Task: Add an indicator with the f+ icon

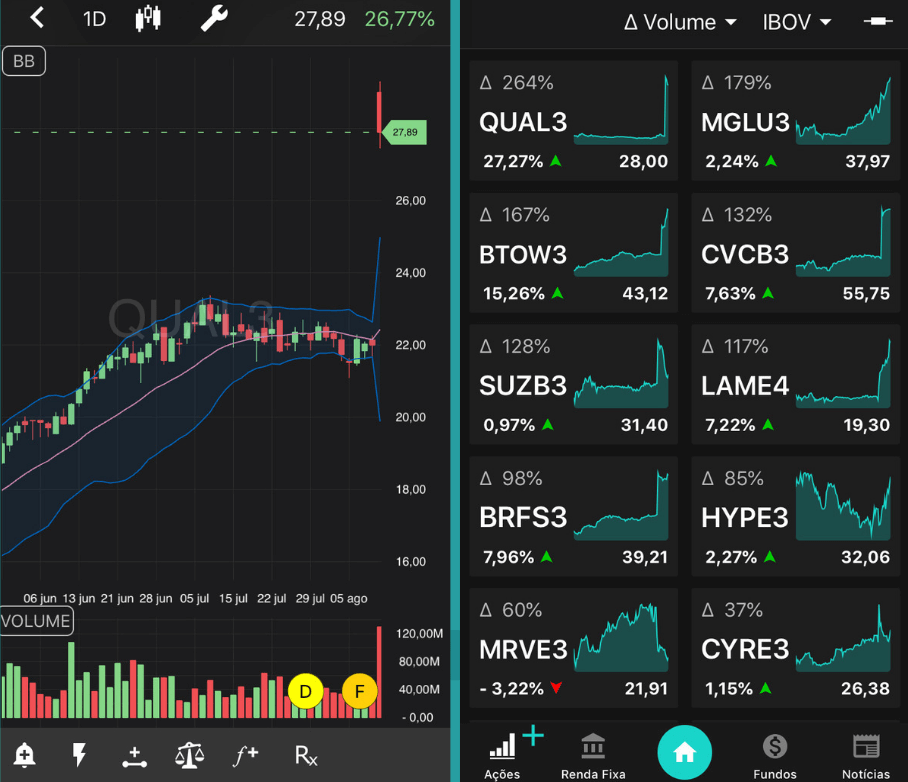Action: 246,755
